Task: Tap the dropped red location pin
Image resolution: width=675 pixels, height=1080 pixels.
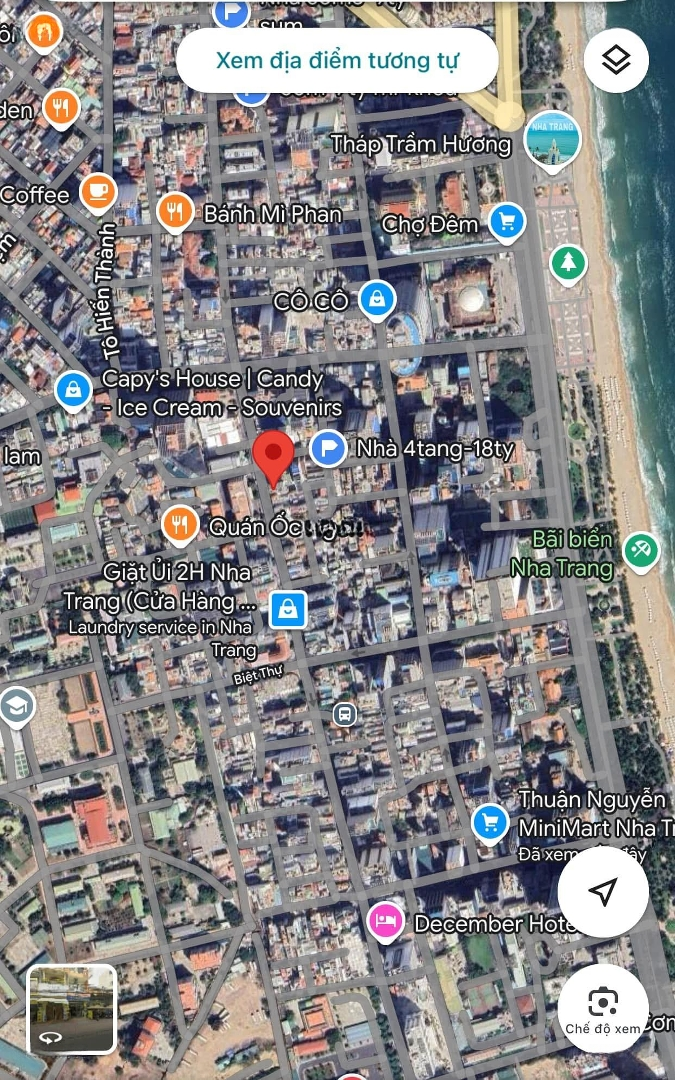Action: coord(273,458)
